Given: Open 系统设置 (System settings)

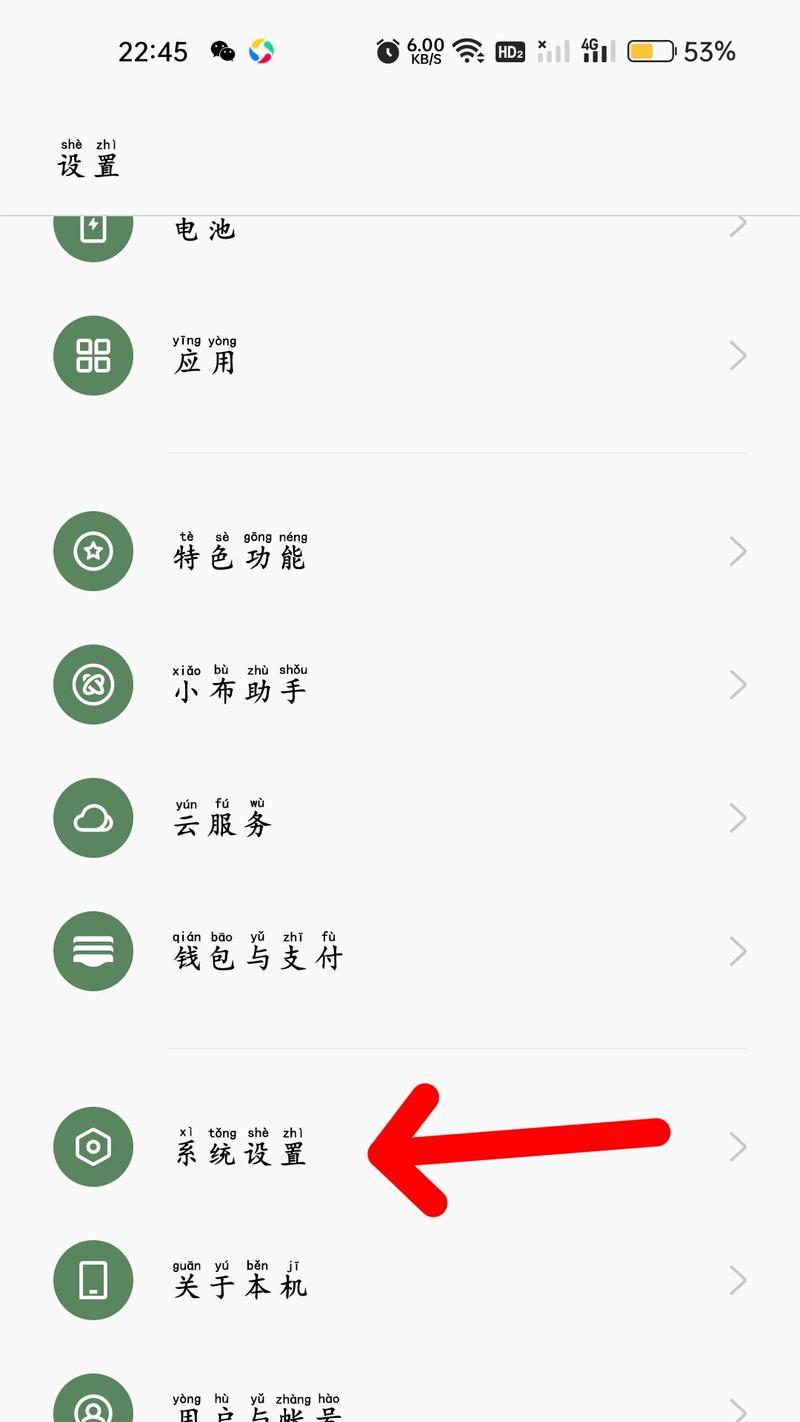Looking at the screenshot, I should (400, 1147).
